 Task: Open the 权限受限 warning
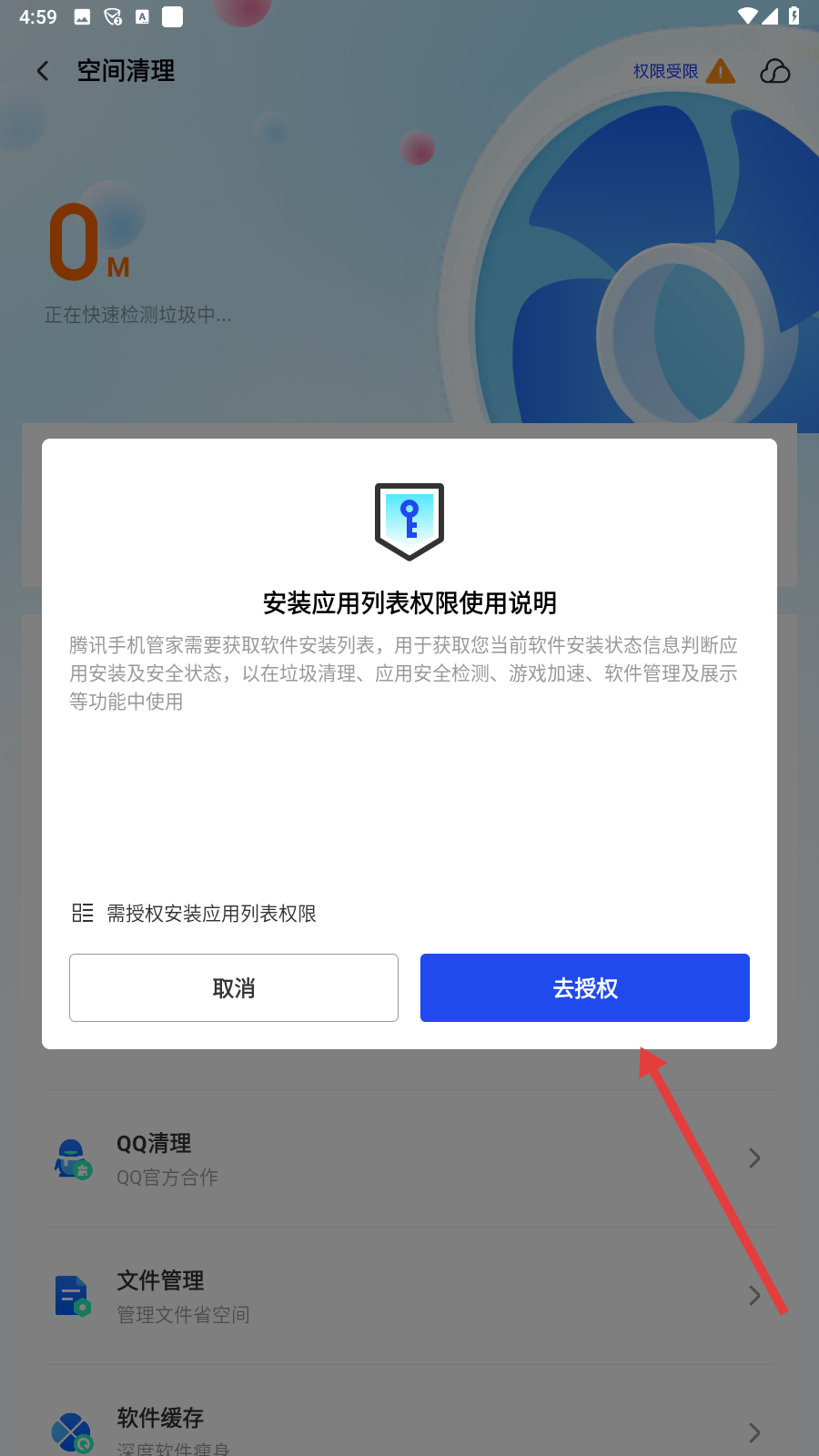682,71
